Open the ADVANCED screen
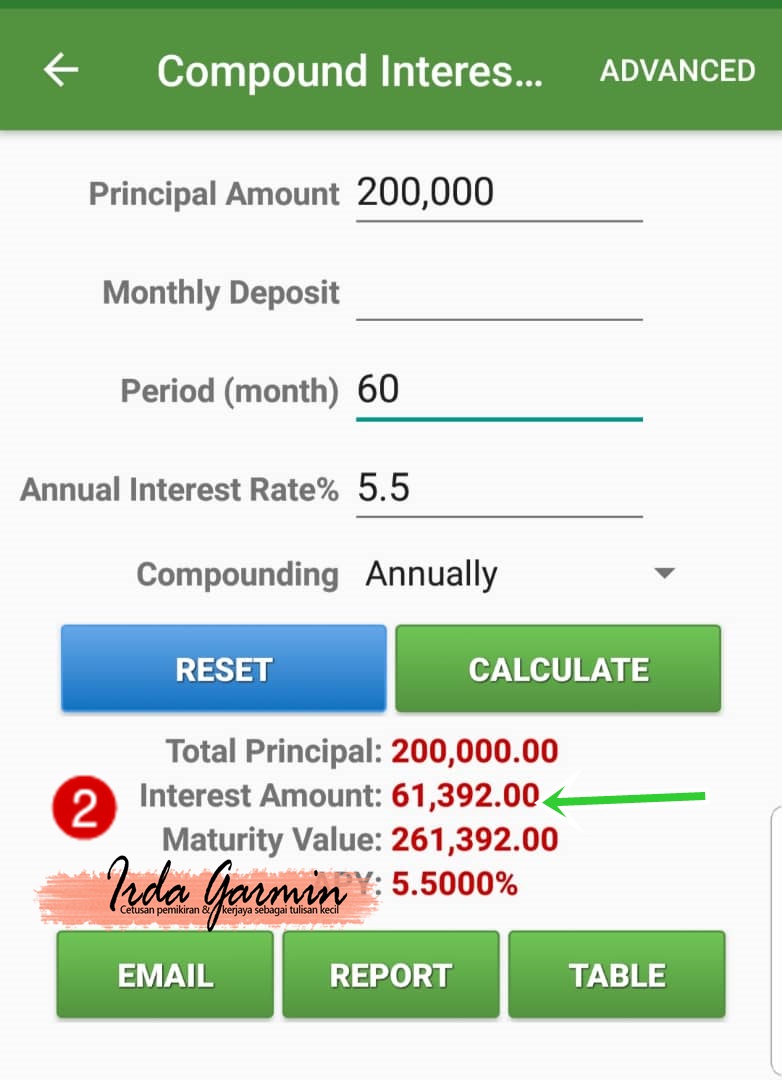Image resolution: width=782 pixels, height=1080 pixels. pos(677,71)
